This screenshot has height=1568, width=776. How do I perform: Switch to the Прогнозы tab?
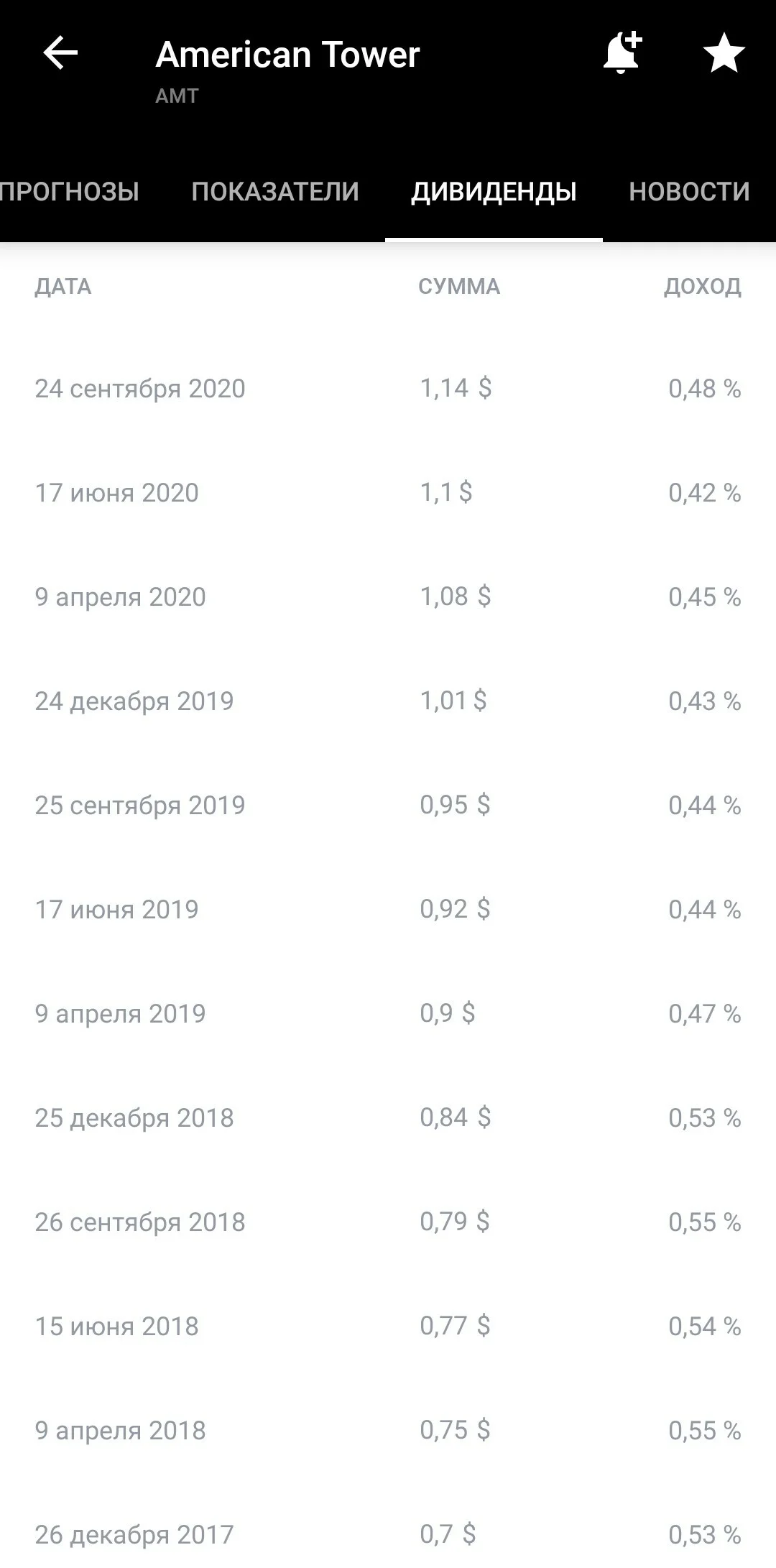[x=70, y=191]
